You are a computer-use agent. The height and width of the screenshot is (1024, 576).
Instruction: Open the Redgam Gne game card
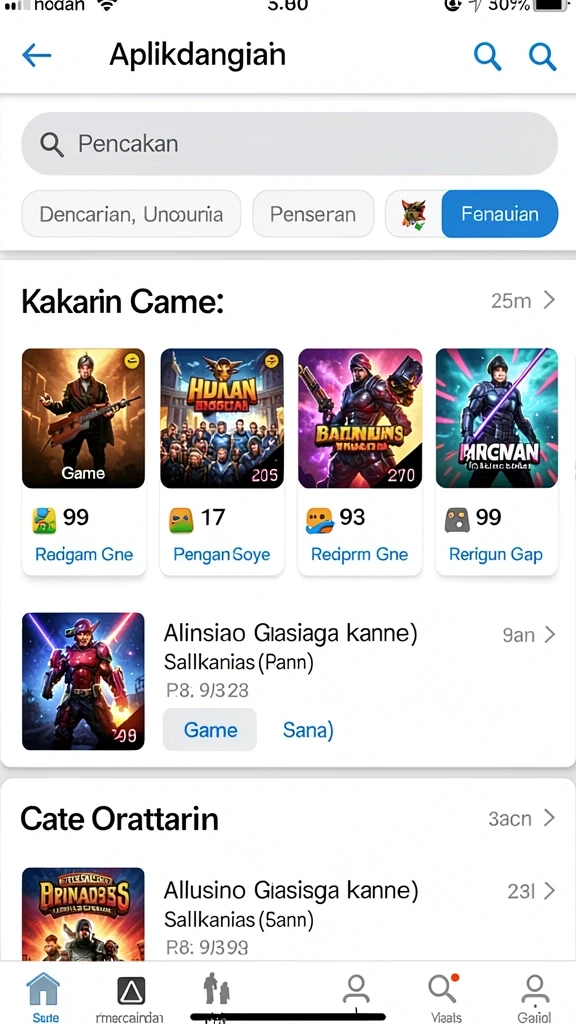point(84,461)
